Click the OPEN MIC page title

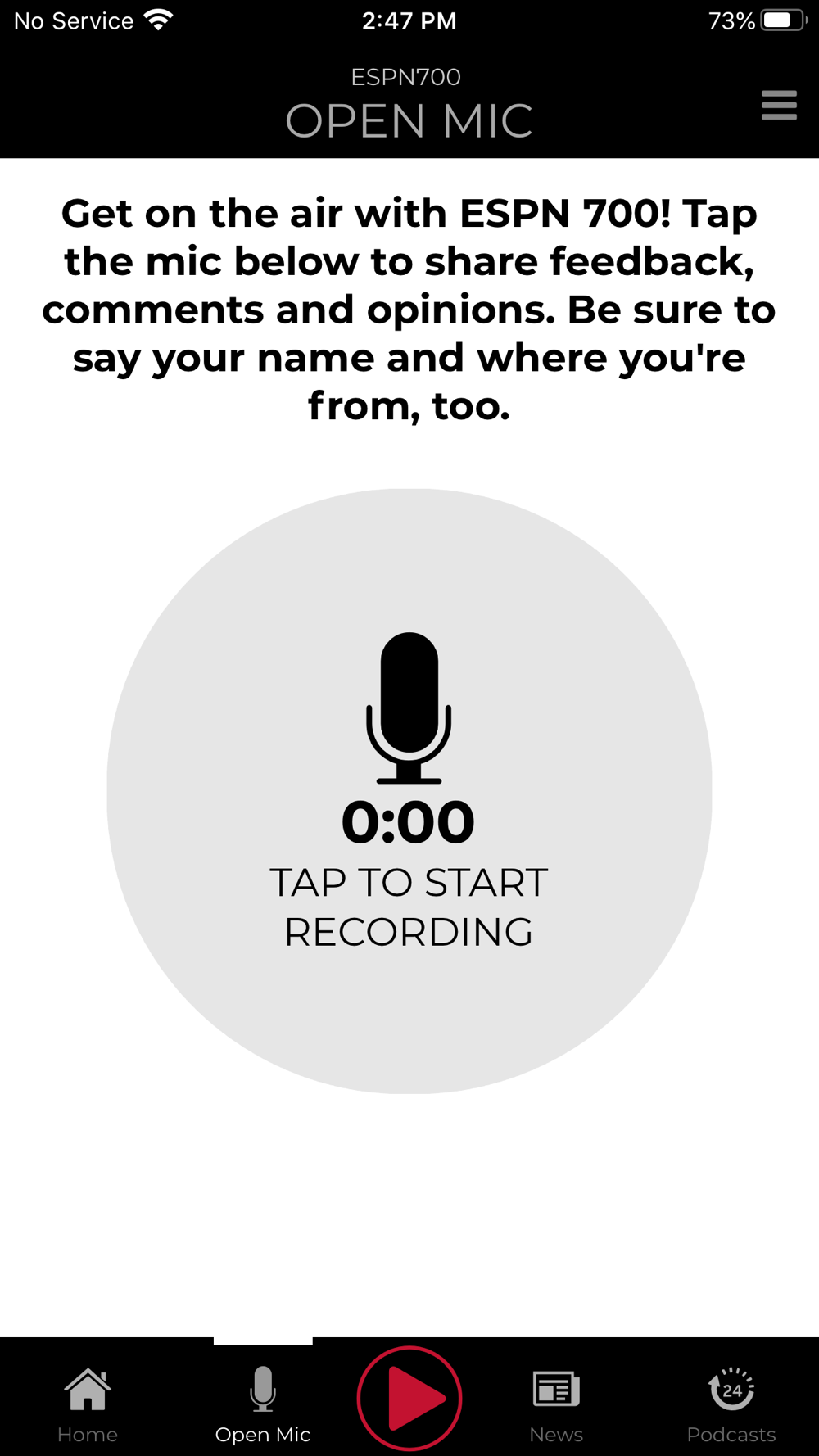(409, 120)
